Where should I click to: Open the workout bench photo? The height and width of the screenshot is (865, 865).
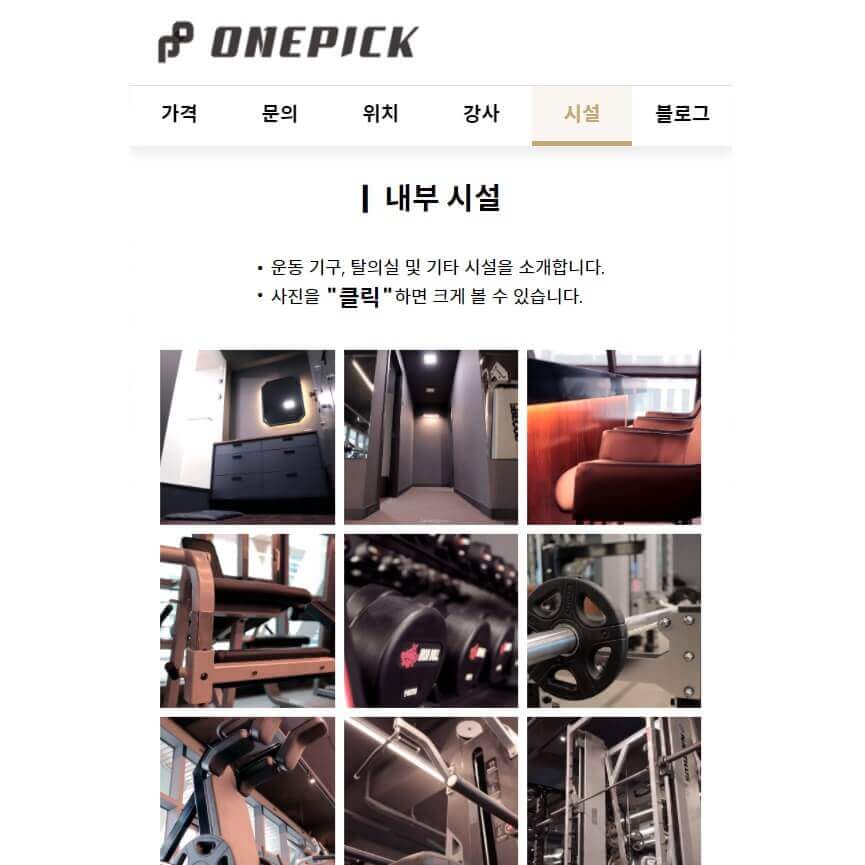pos(247,620)
